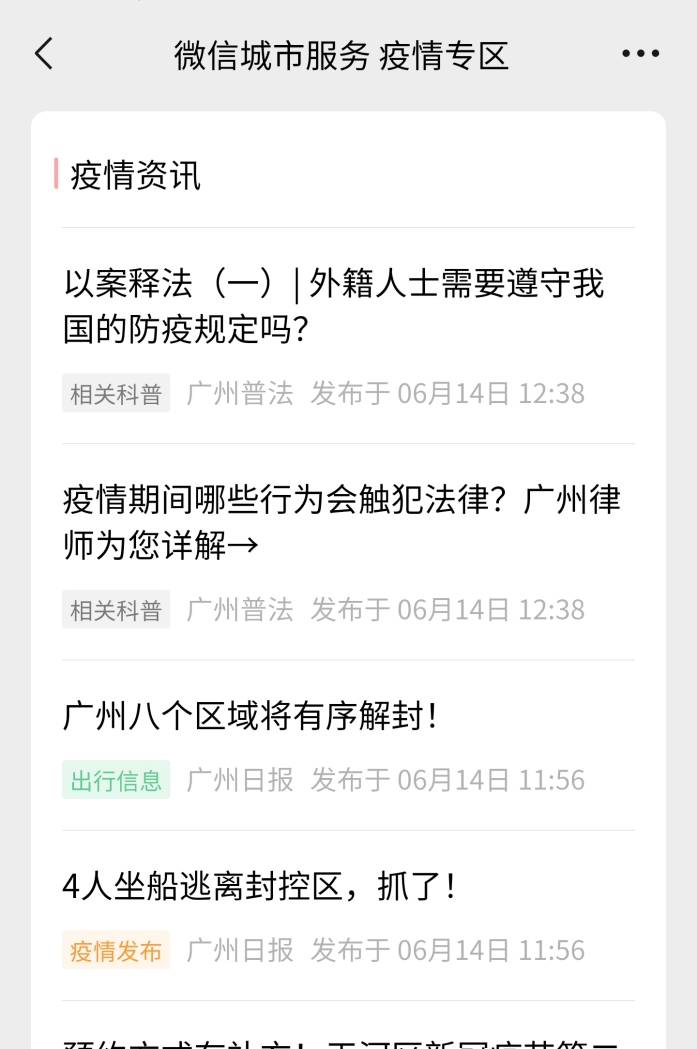The height and width of the screenshot is (1049, 697).
Task: View the 4人坐船逃离封控区 story
Action: point(260,886)
